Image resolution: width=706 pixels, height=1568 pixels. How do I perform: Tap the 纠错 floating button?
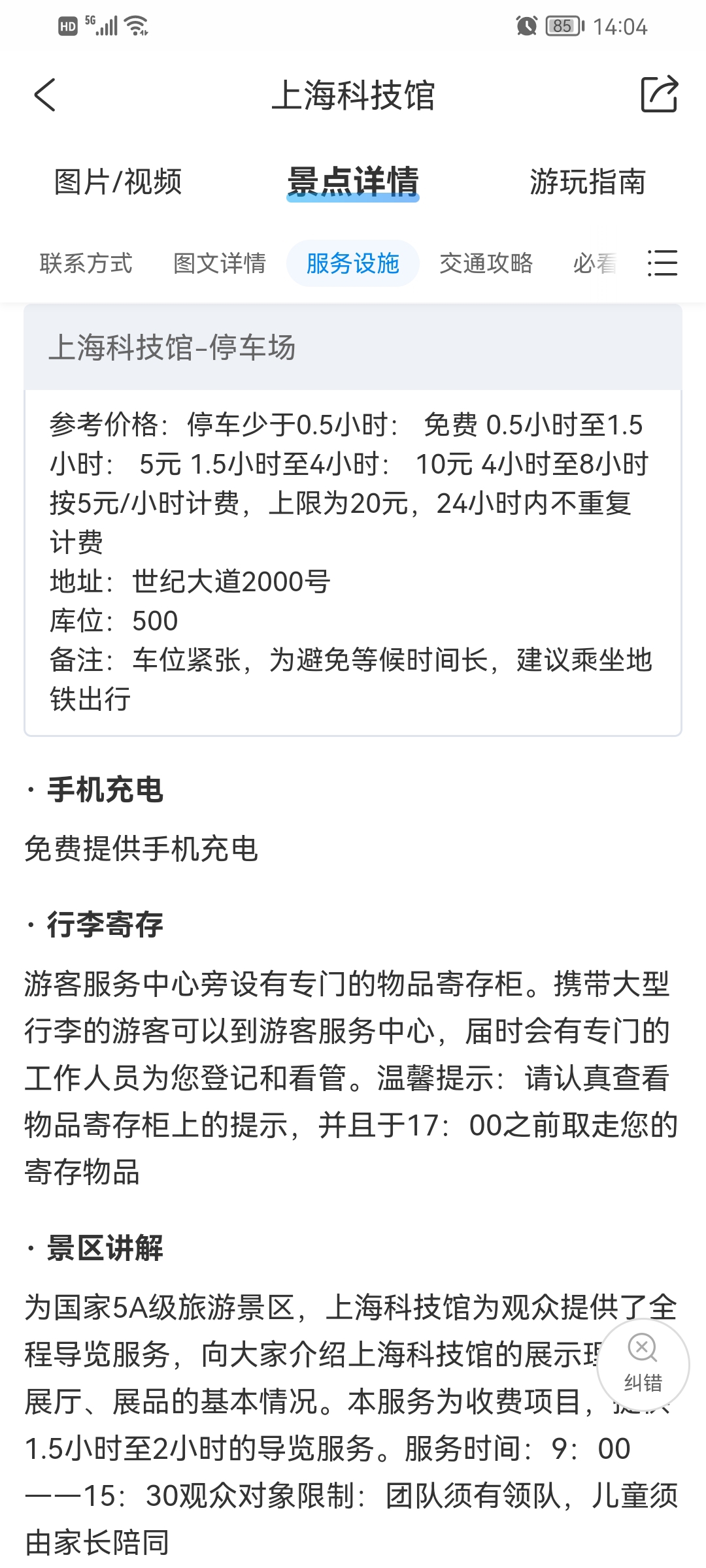[643, 1365]
